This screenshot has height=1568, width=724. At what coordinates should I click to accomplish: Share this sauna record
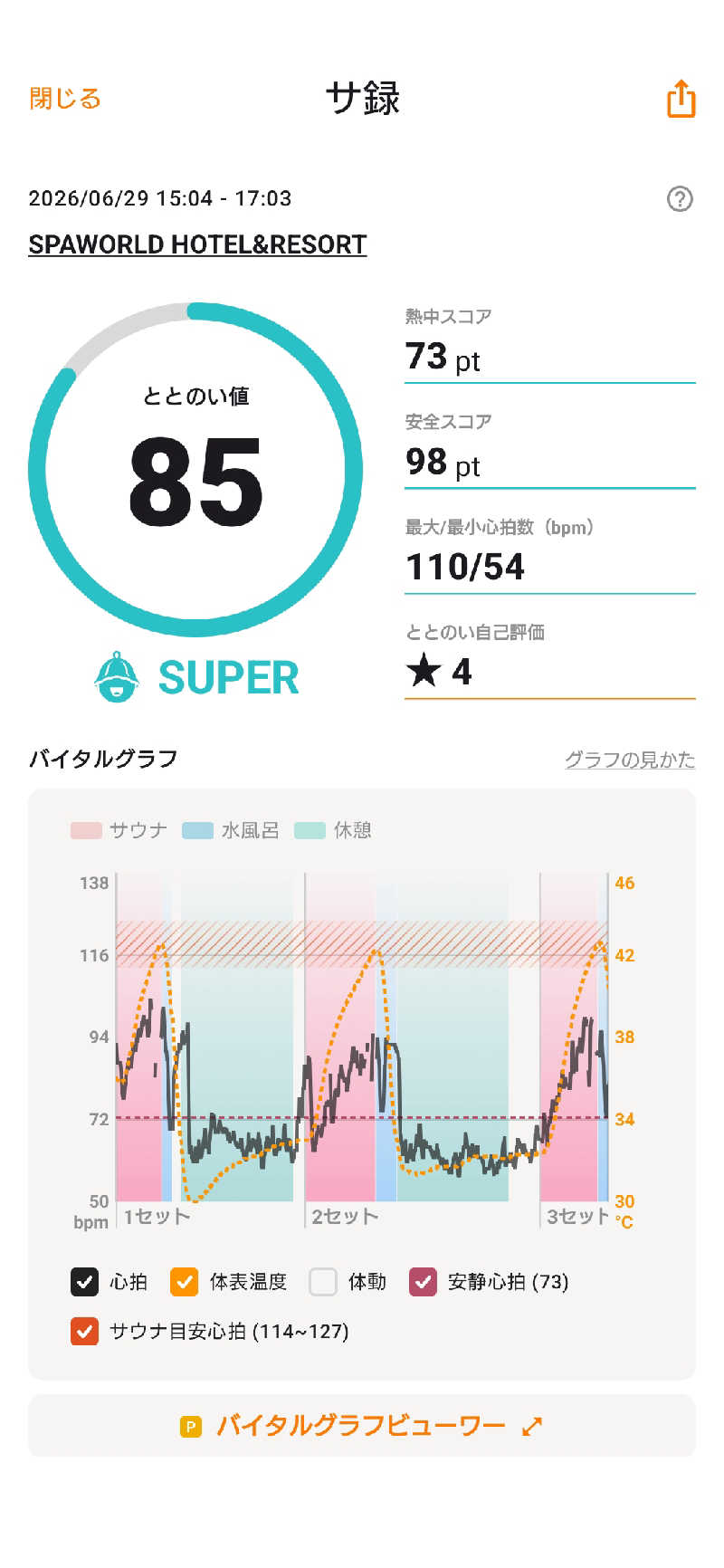tap(681, 98)
